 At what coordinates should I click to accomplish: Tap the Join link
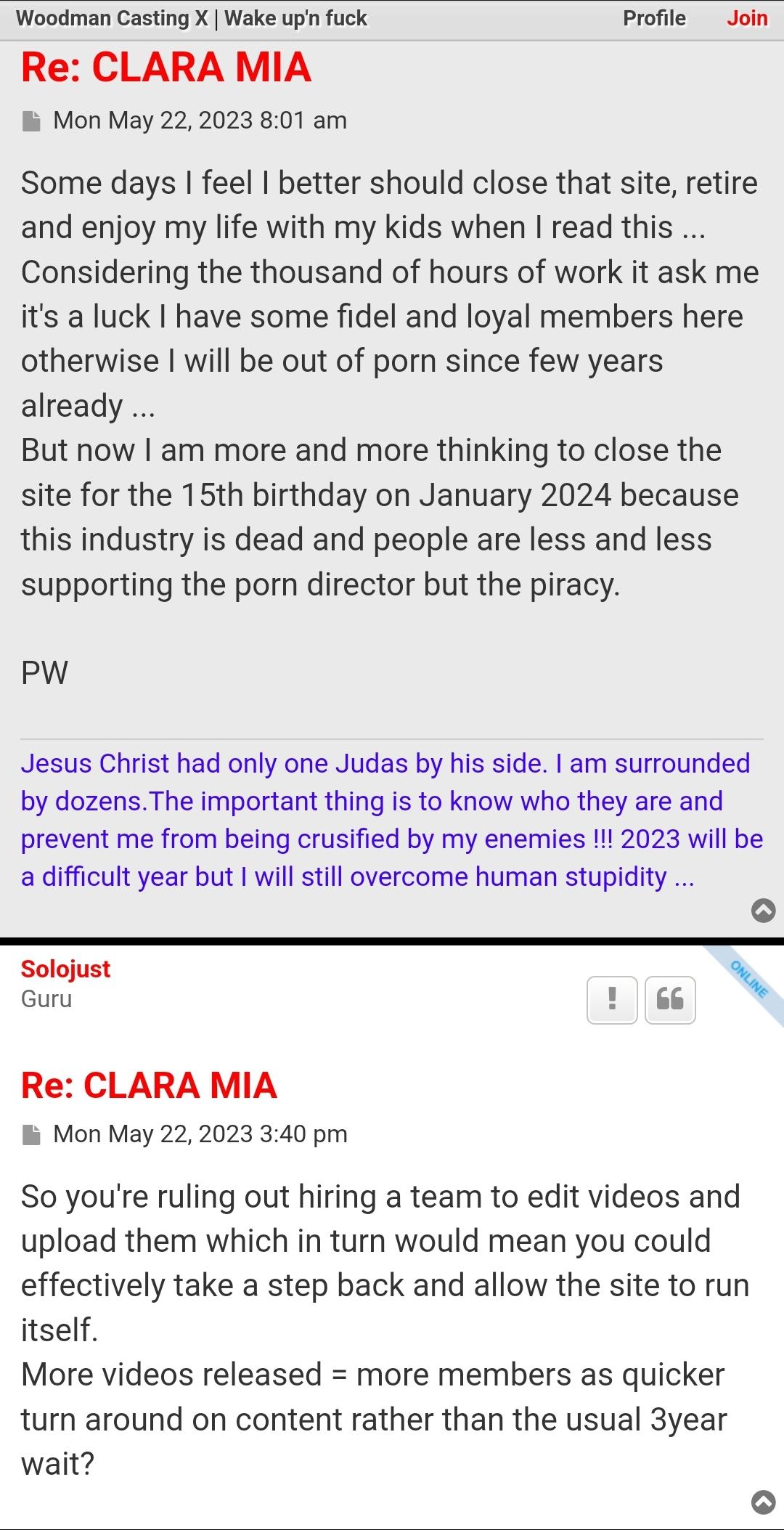click(746, 18)
